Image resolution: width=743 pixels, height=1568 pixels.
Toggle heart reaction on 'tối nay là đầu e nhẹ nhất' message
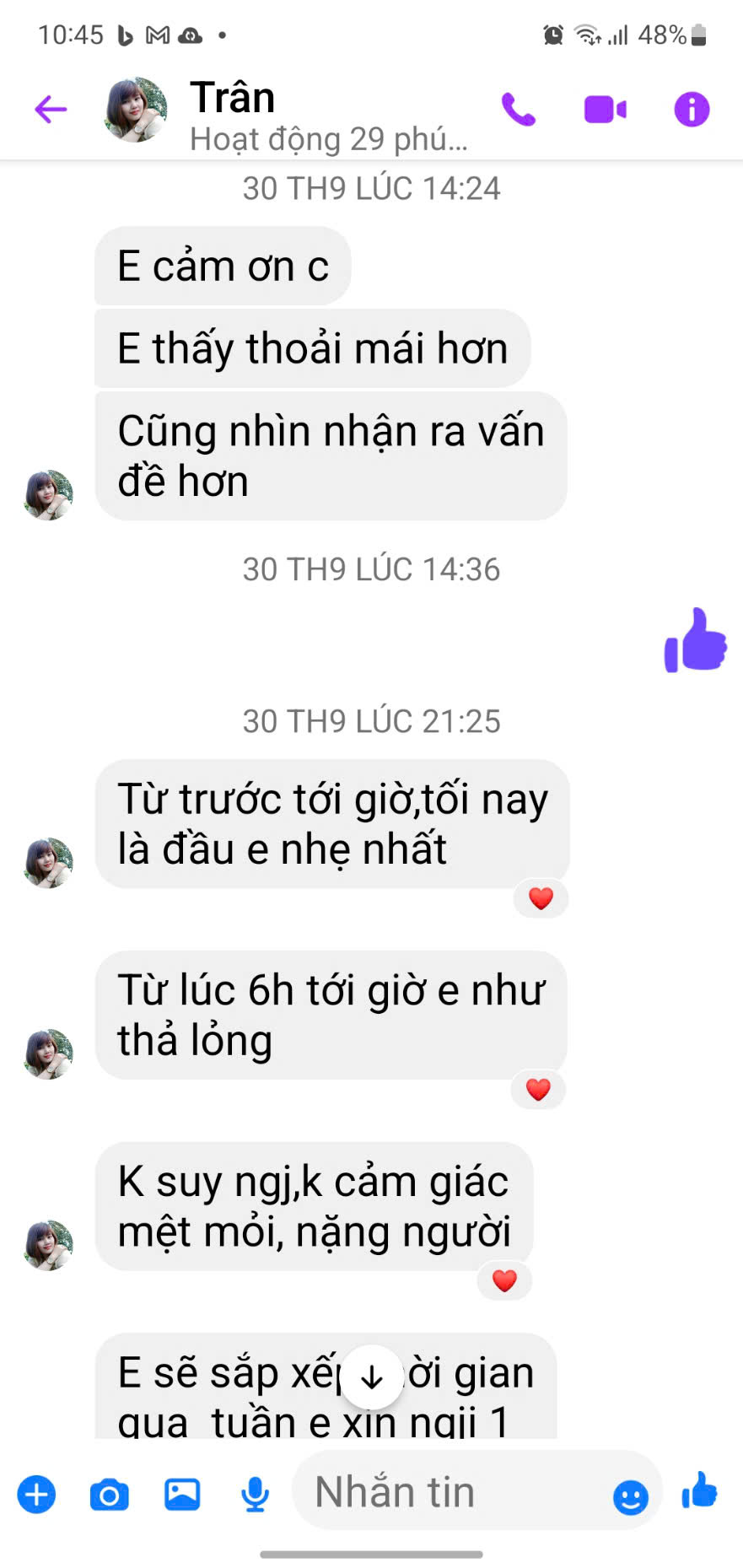click(540, 898)
